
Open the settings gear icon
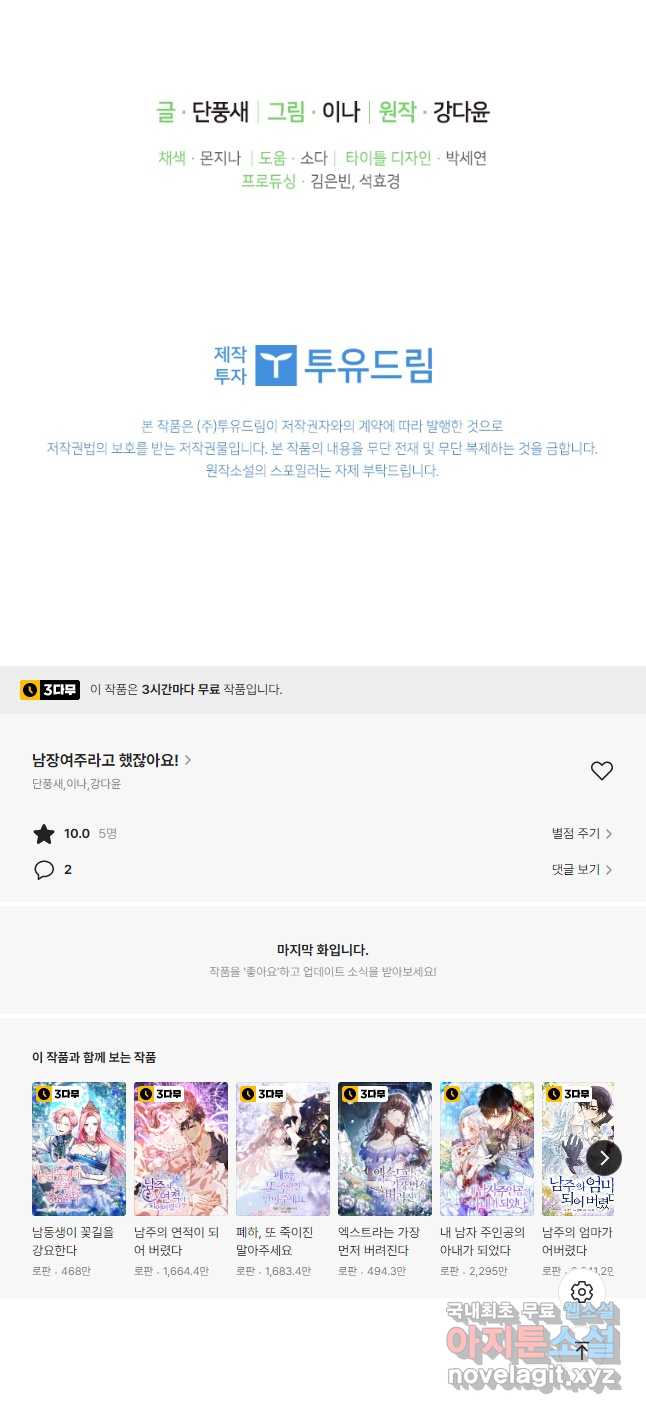582,1291
